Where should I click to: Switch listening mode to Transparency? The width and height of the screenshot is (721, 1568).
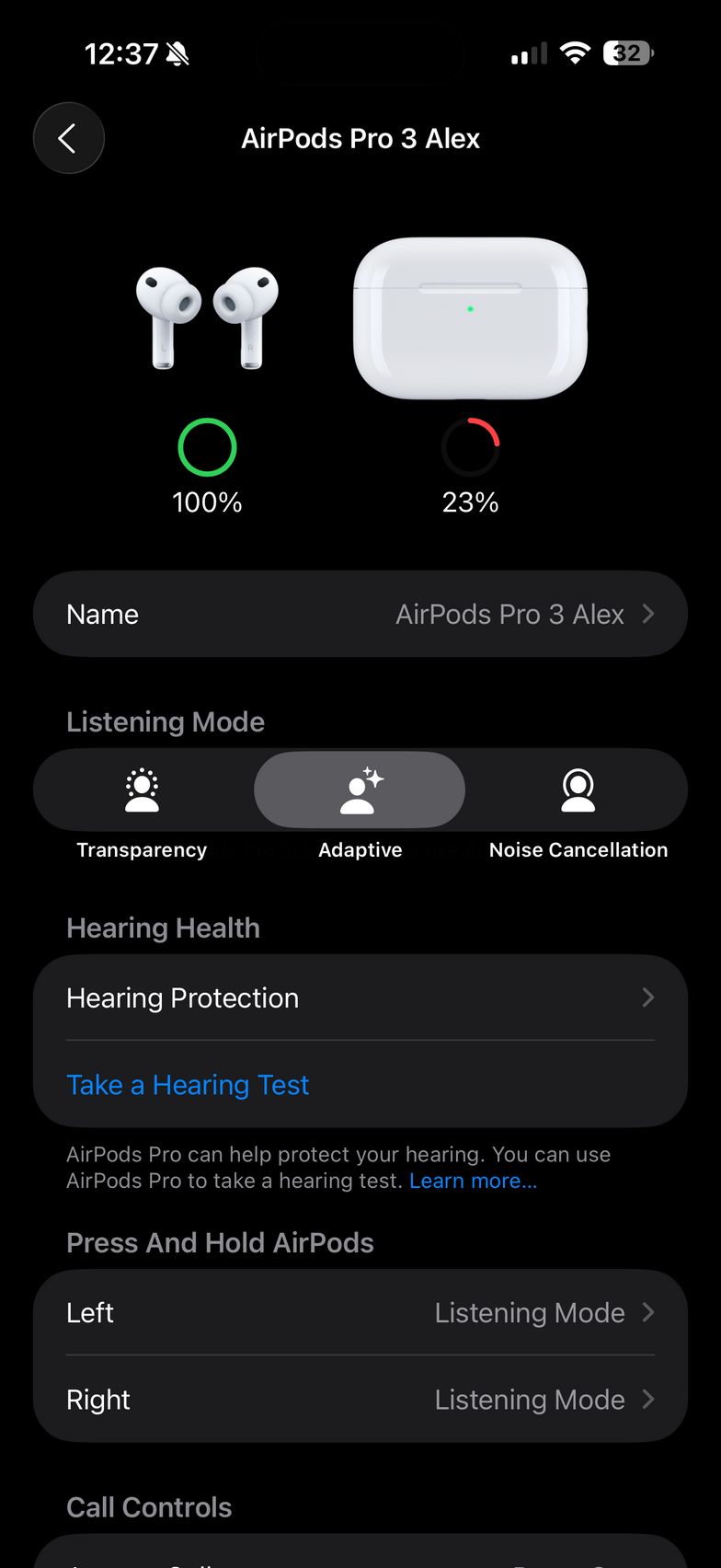142,791
